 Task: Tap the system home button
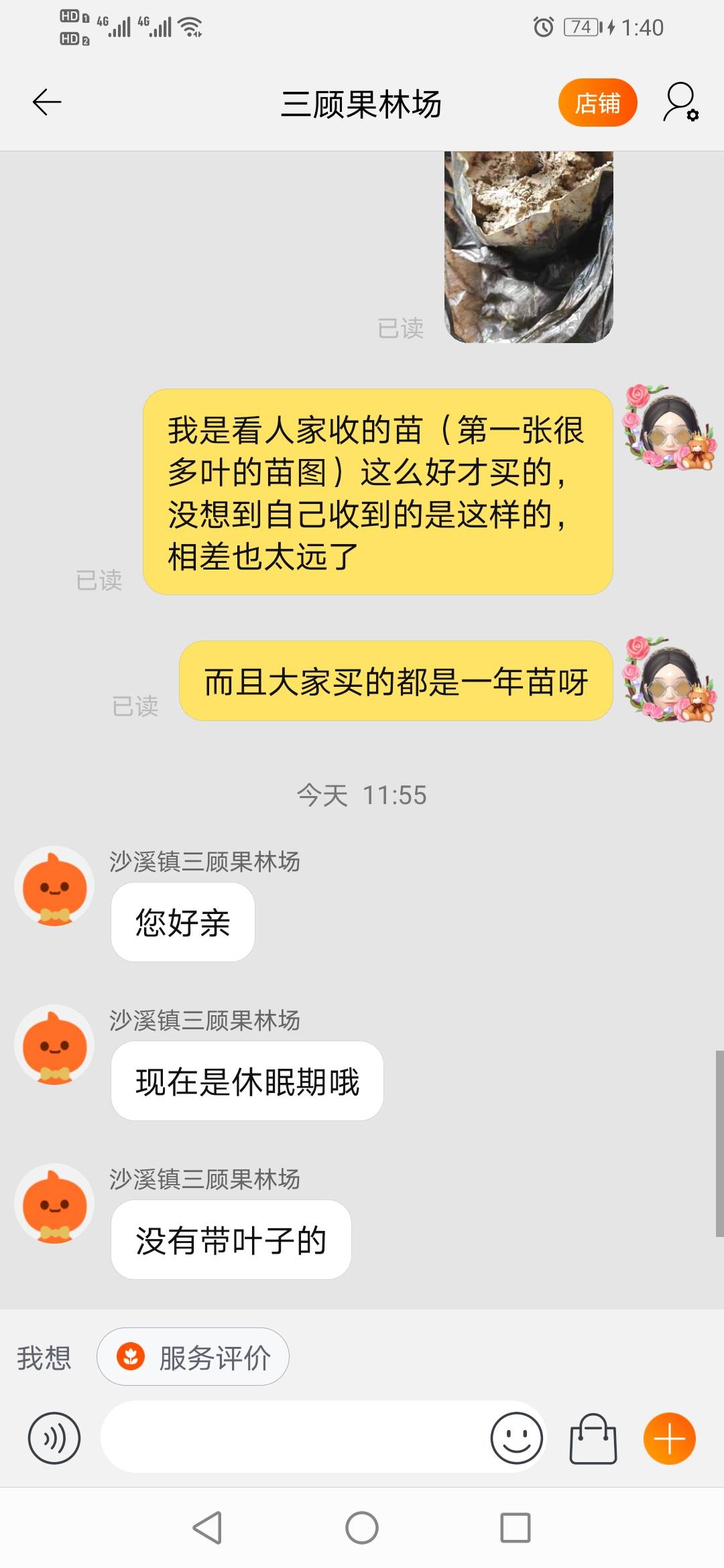tap(362, 1528)
